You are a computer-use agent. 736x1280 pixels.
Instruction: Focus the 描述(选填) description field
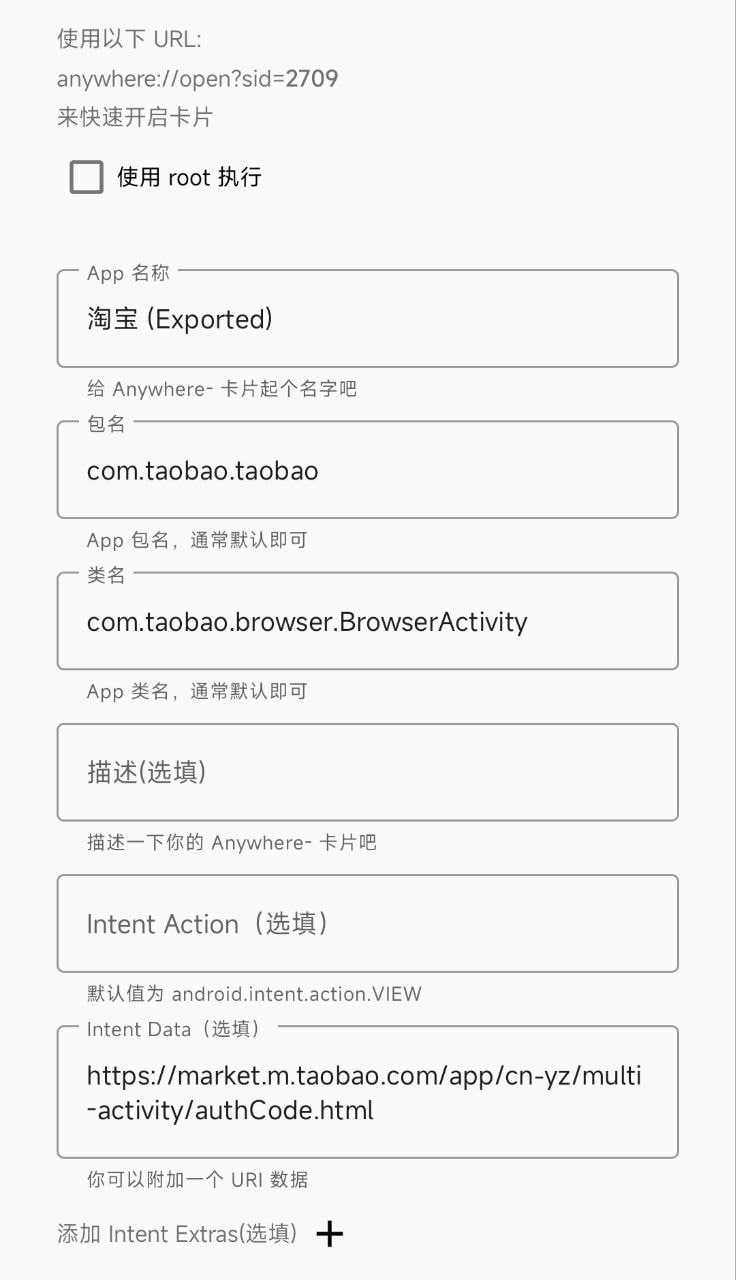point(367,773)
